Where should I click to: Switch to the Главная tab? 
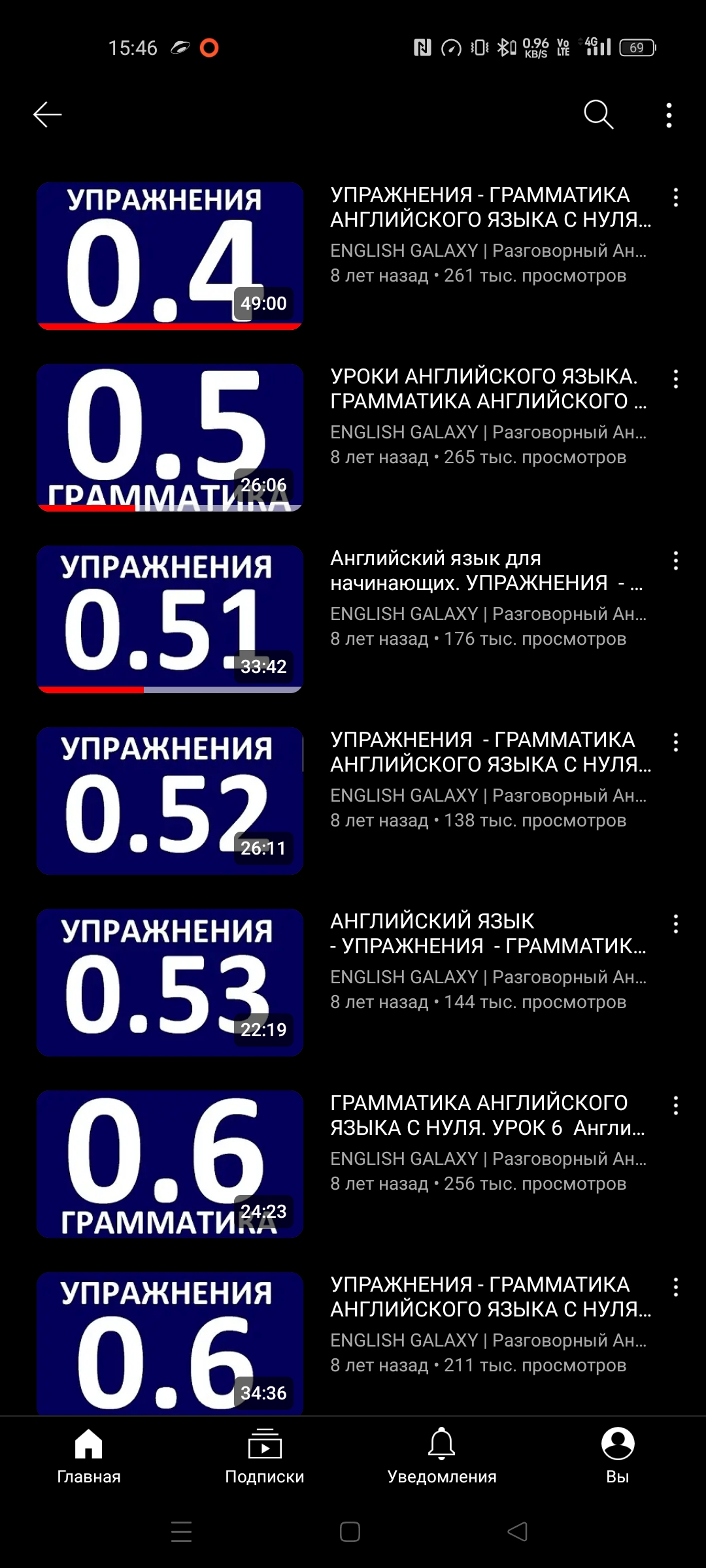88,1456
